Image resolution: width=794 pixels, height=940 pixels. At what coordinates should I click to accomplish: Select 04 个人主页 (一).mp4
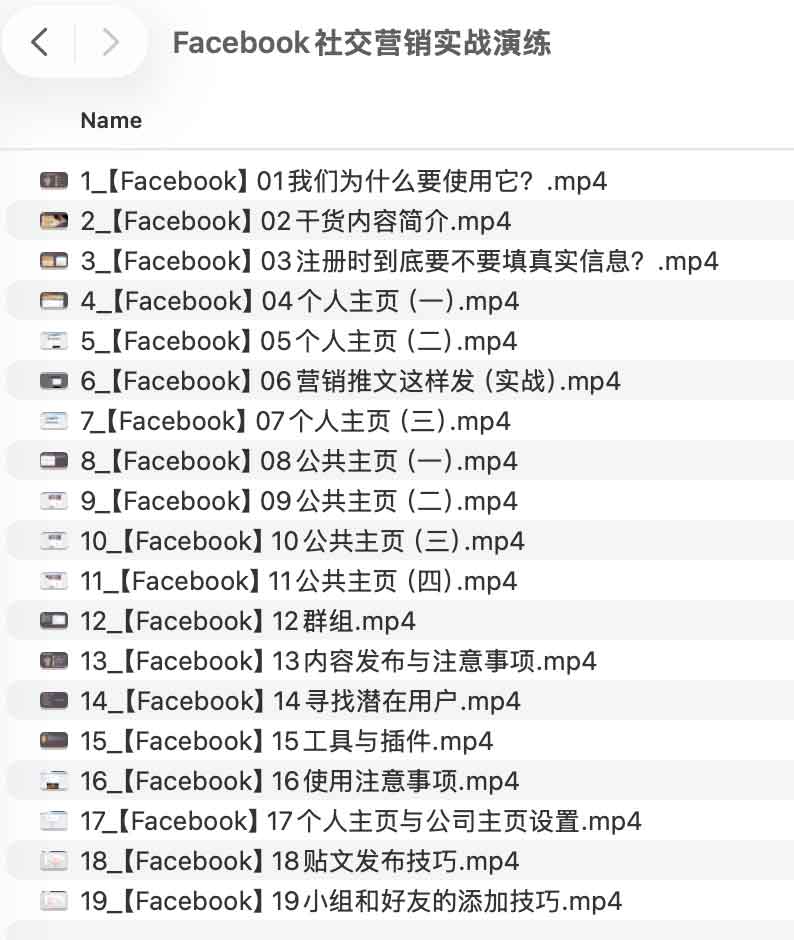300,301
